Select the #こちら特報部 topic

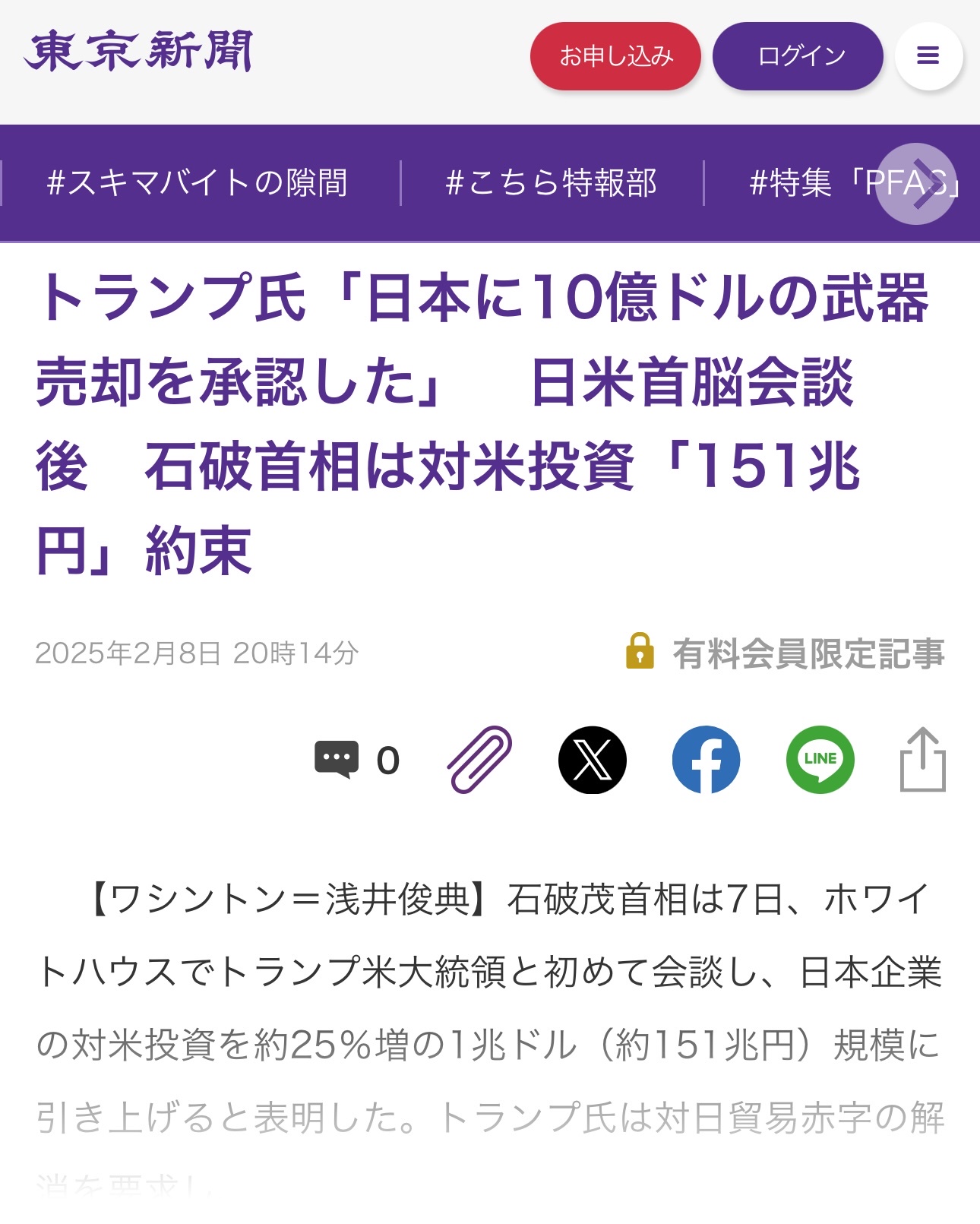(x=552, y=183)
